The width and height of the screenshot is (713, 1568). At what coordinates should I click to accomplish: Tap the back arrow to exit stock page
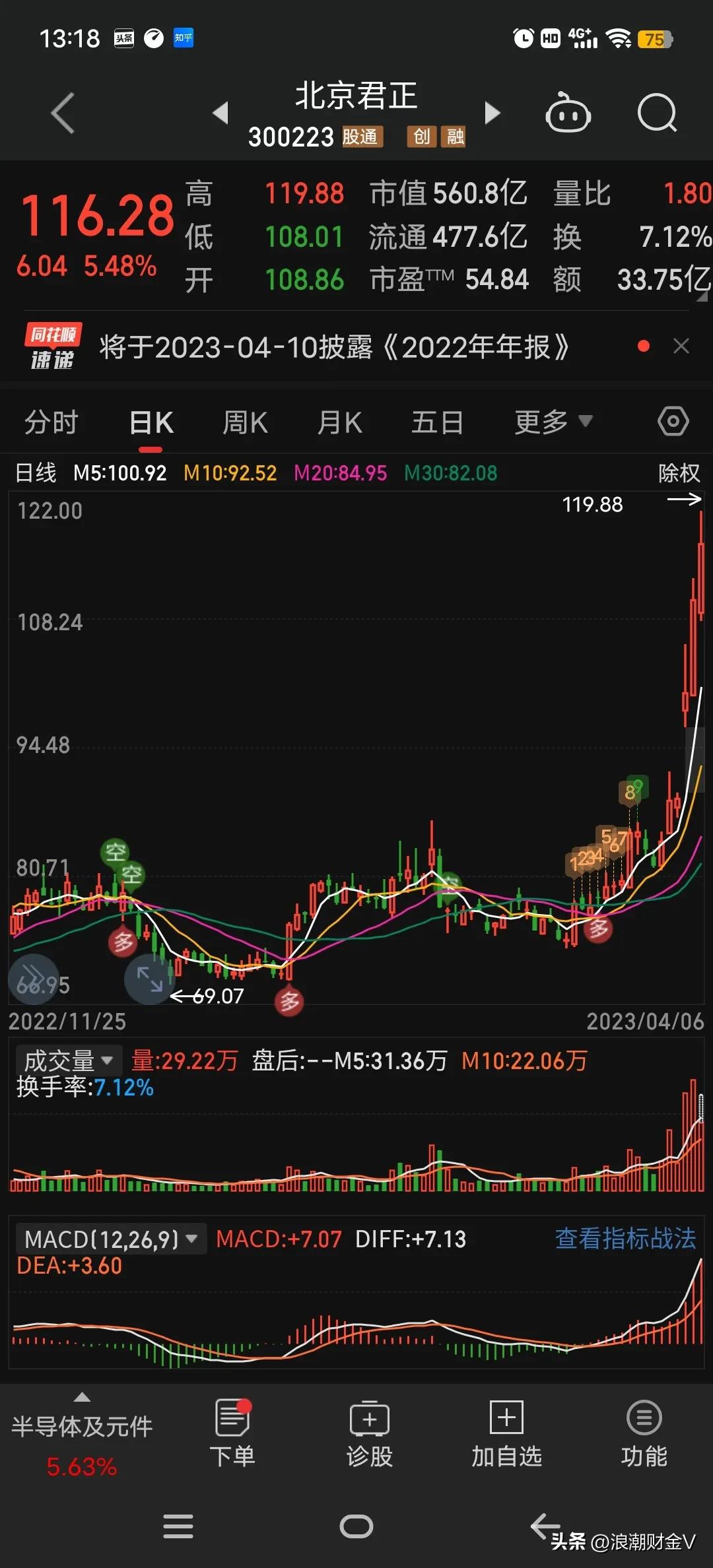click(61, 112)
